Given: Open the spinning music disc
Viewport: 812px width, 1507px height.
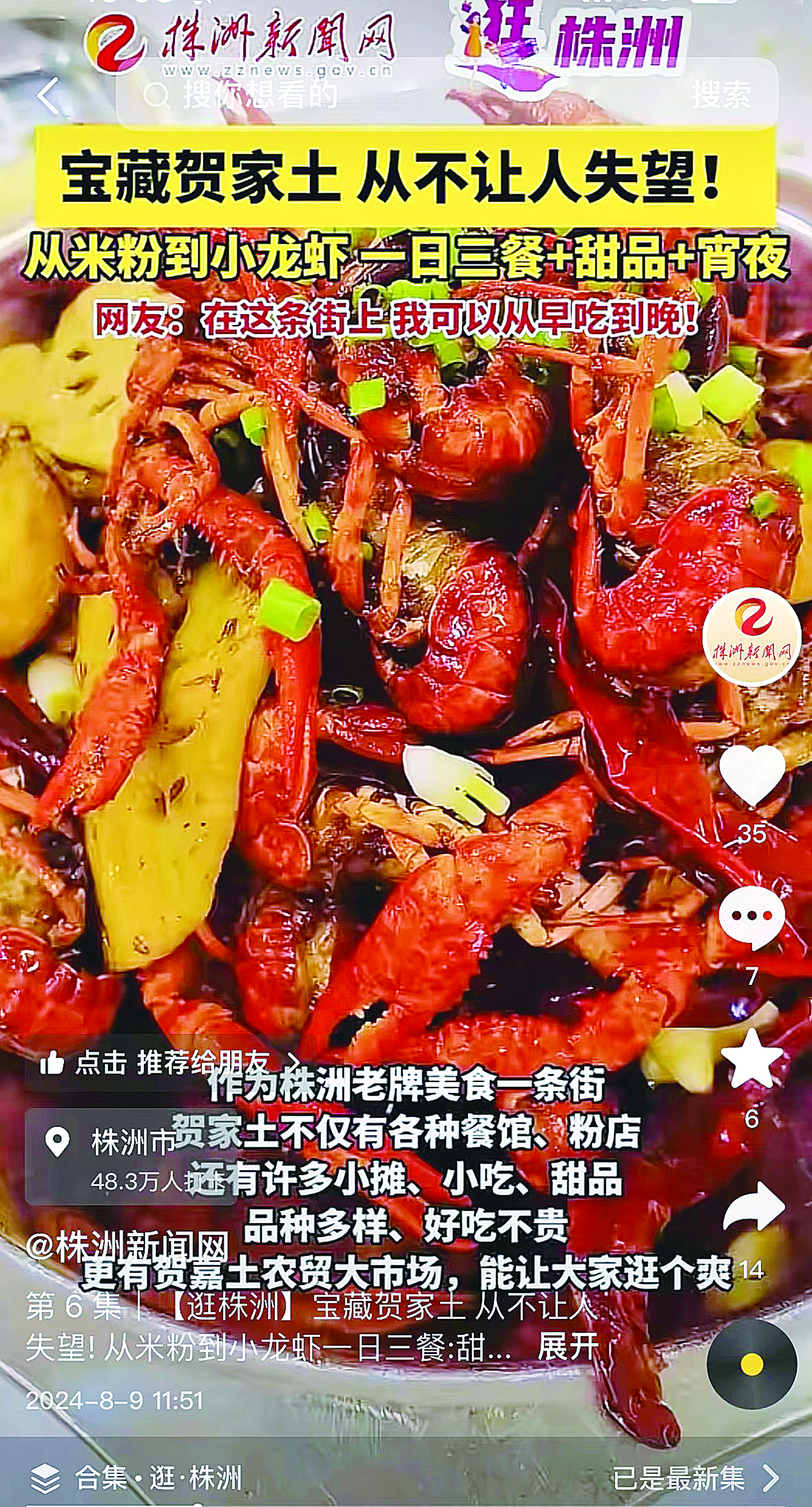Looking at the screenshot, I should pyautogui.click(x=752, y=1364).
